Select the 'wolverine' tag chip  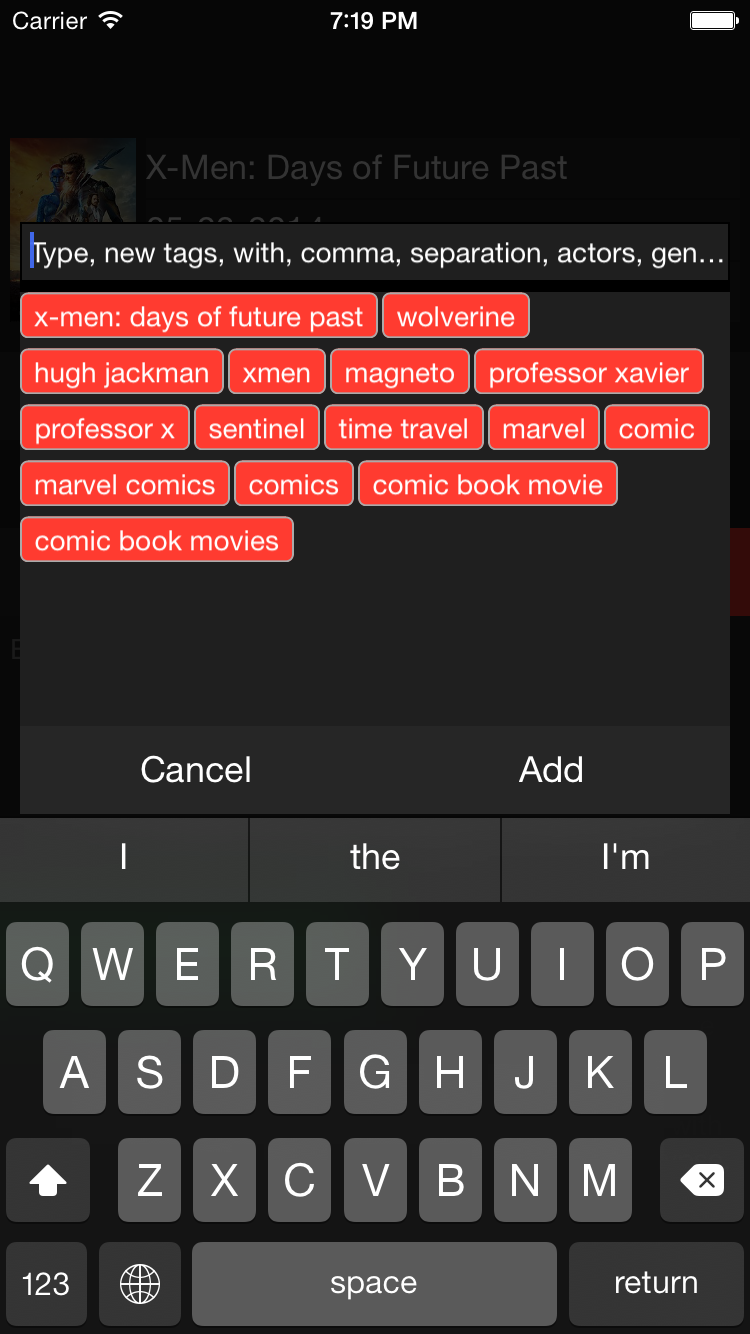tap(455, 317)
